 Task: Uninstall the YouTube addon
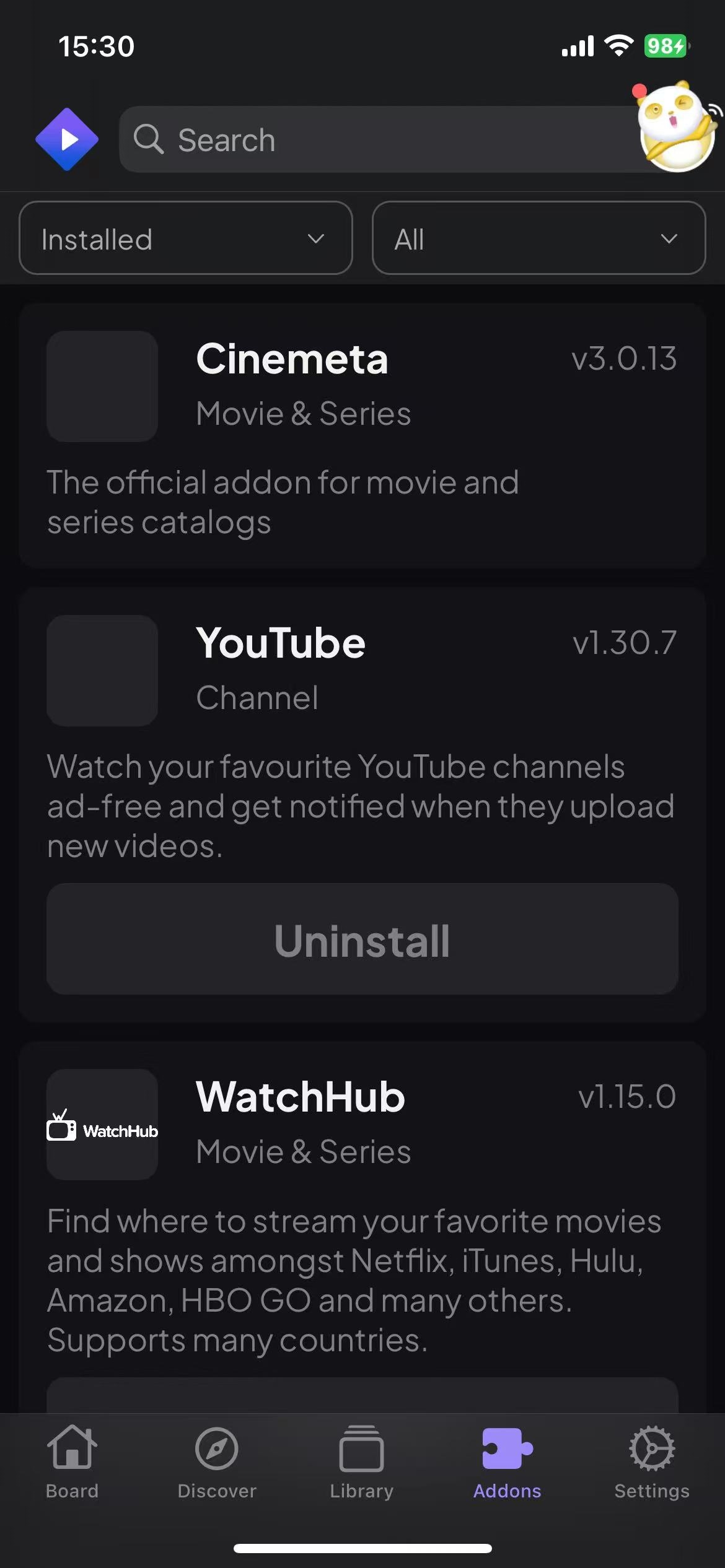(362, 941)
